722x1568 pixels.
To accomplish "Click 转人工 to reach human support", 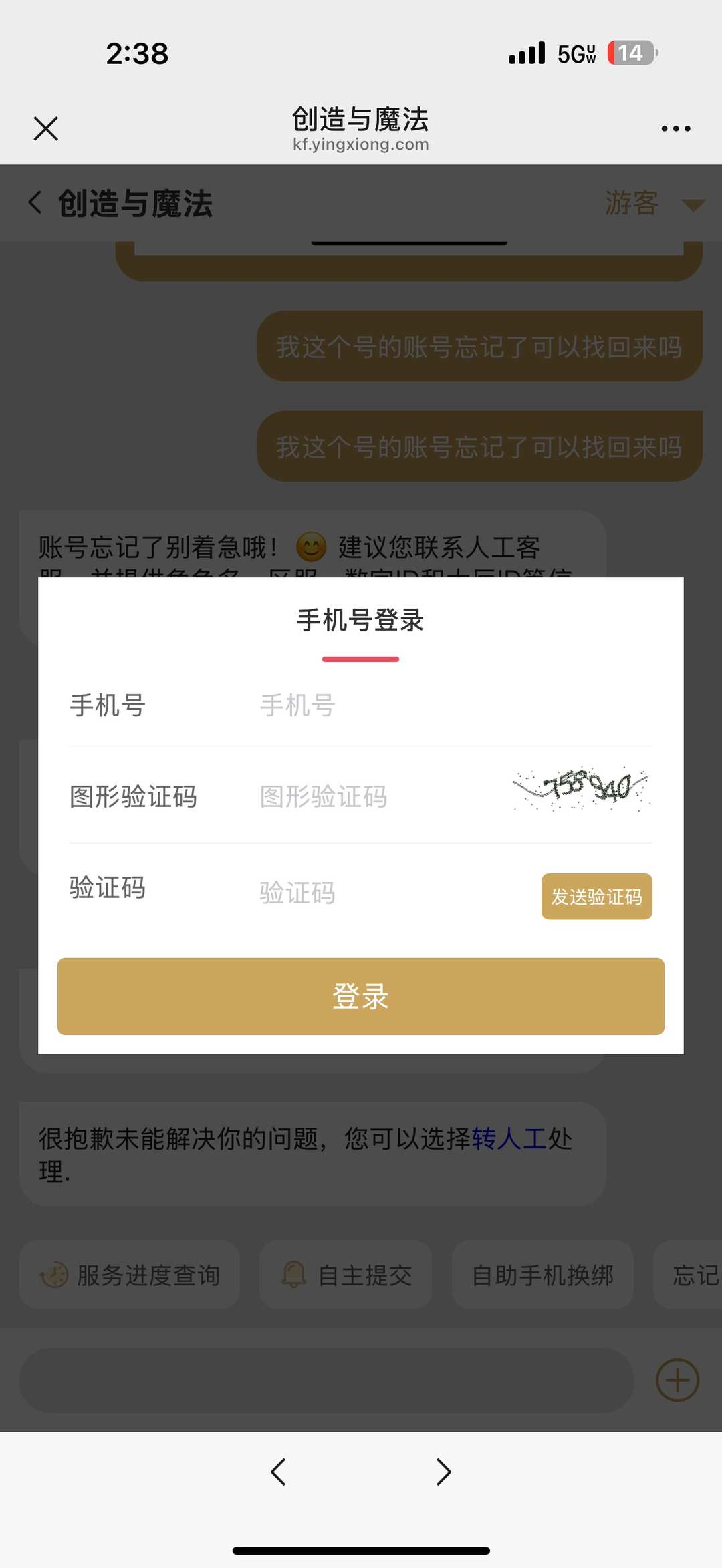I will [512, 1139].
